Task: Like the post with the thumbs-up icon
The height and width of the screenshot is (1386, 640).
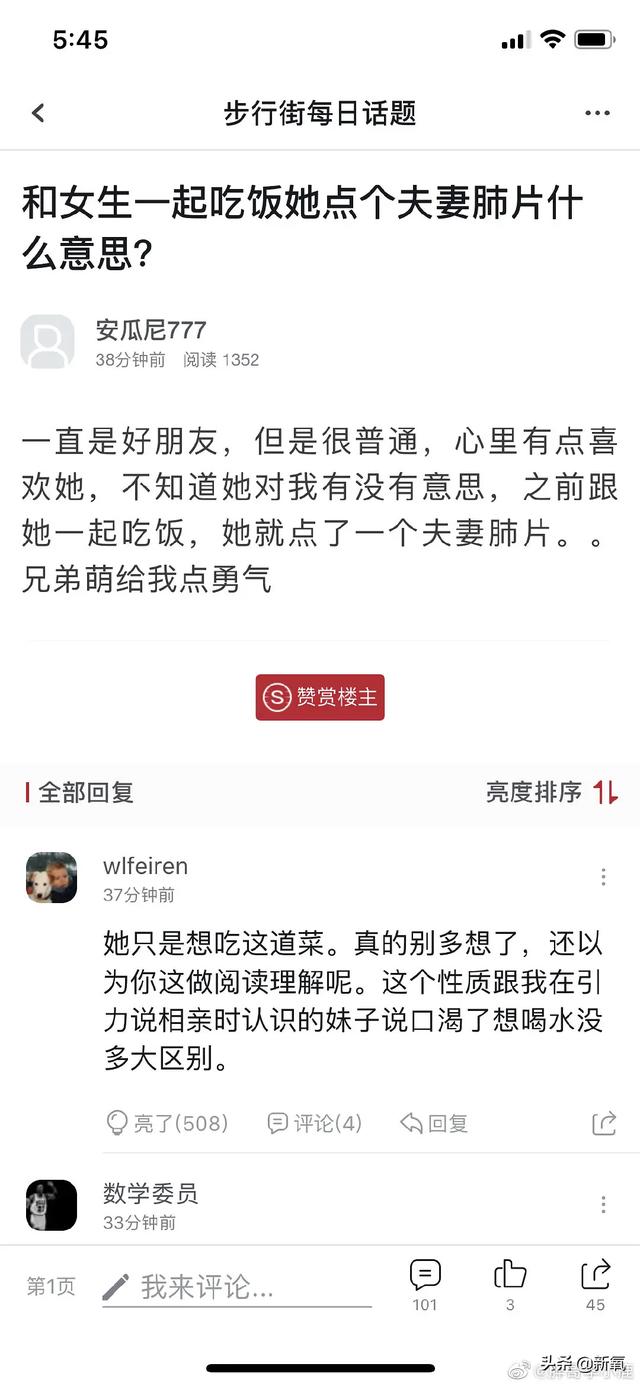Action: tap(510, 1282)
